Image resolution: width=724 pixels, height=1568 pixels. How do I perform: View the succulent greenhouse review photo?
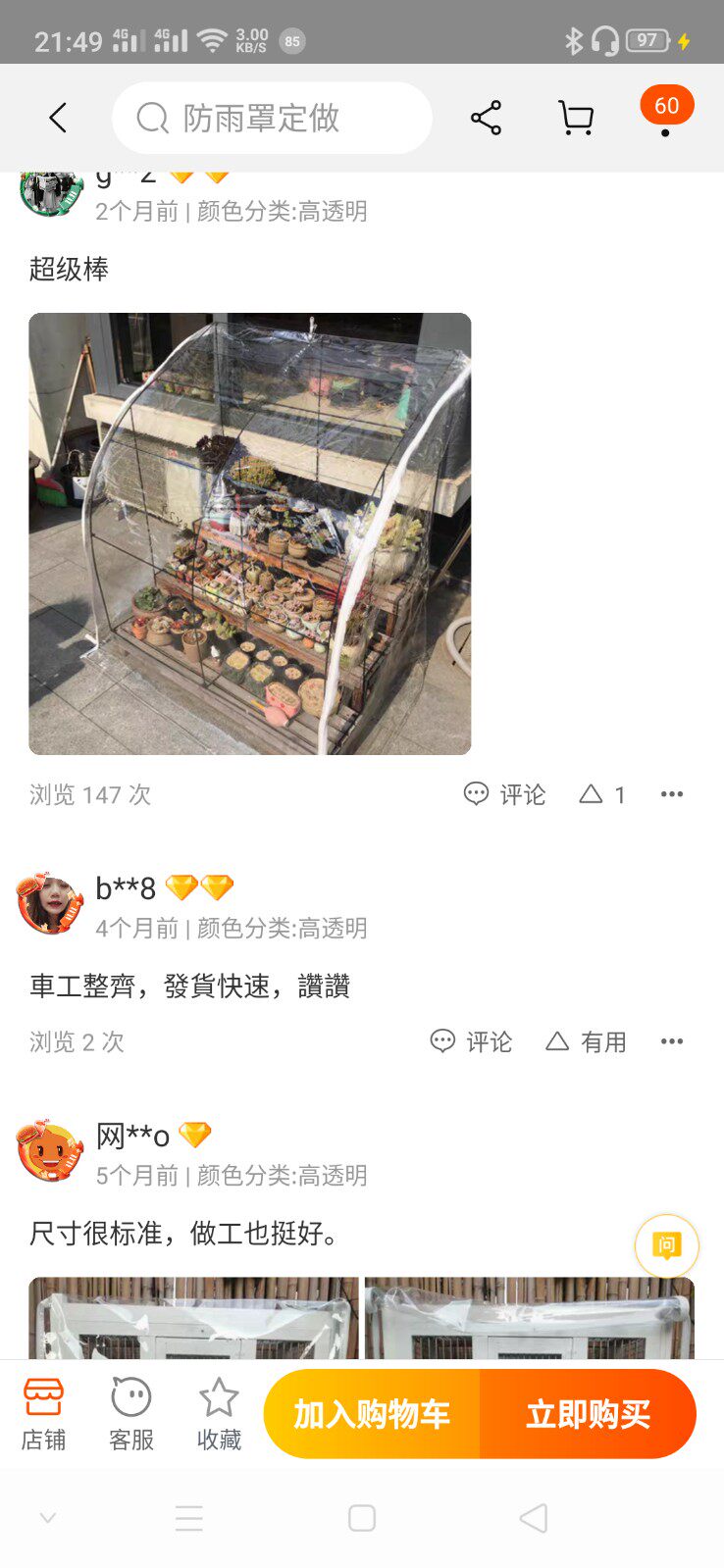point(250,533)
